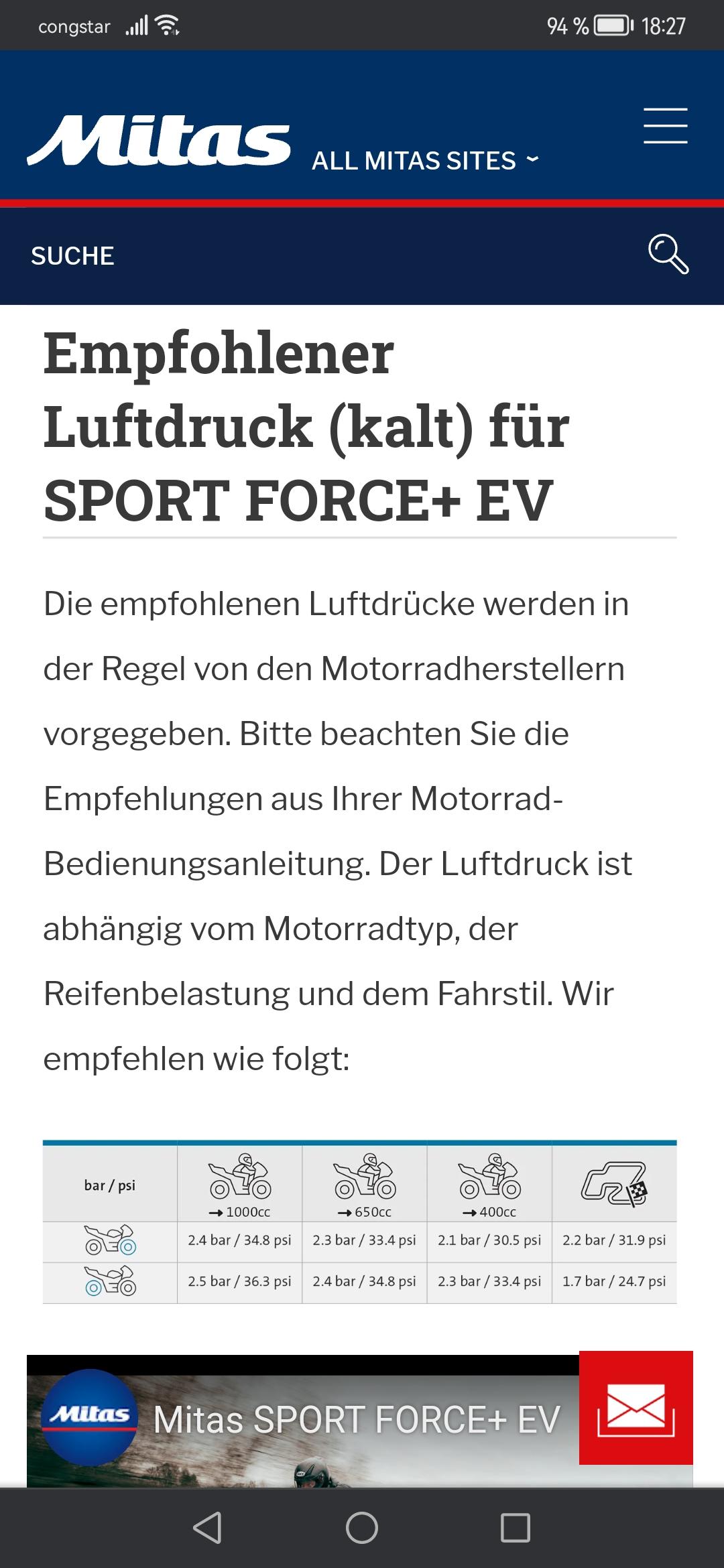
Task: Open recent apps from navigation bar
Action: (516, 1528)
